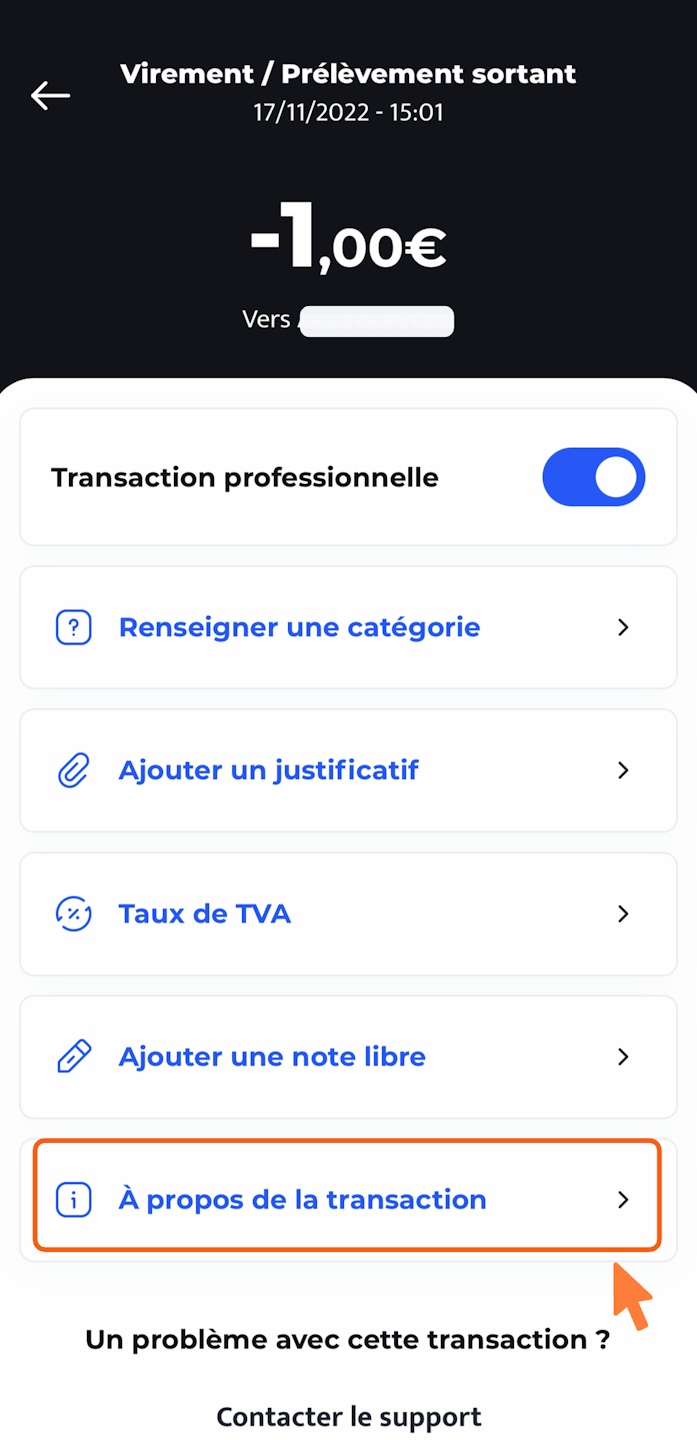Open Renseigner une catégorie
697x1440 pixels.
[x=348, y=628]
